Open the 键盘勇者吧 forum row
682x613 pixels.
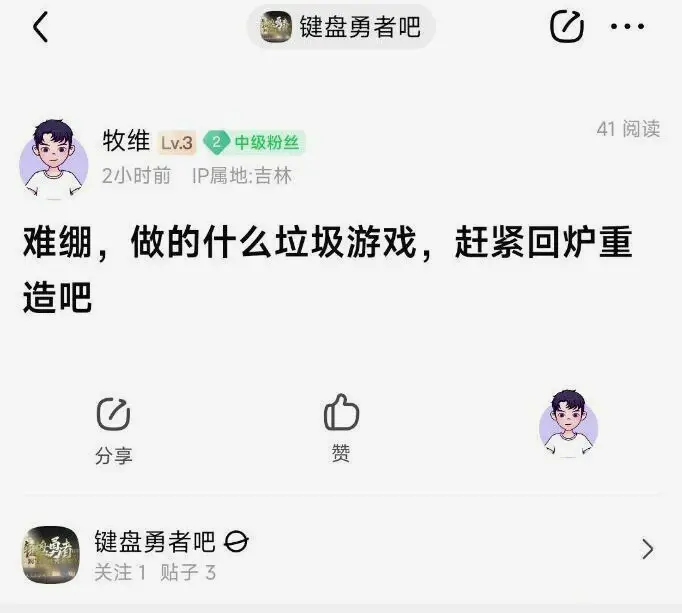point(340,555)
